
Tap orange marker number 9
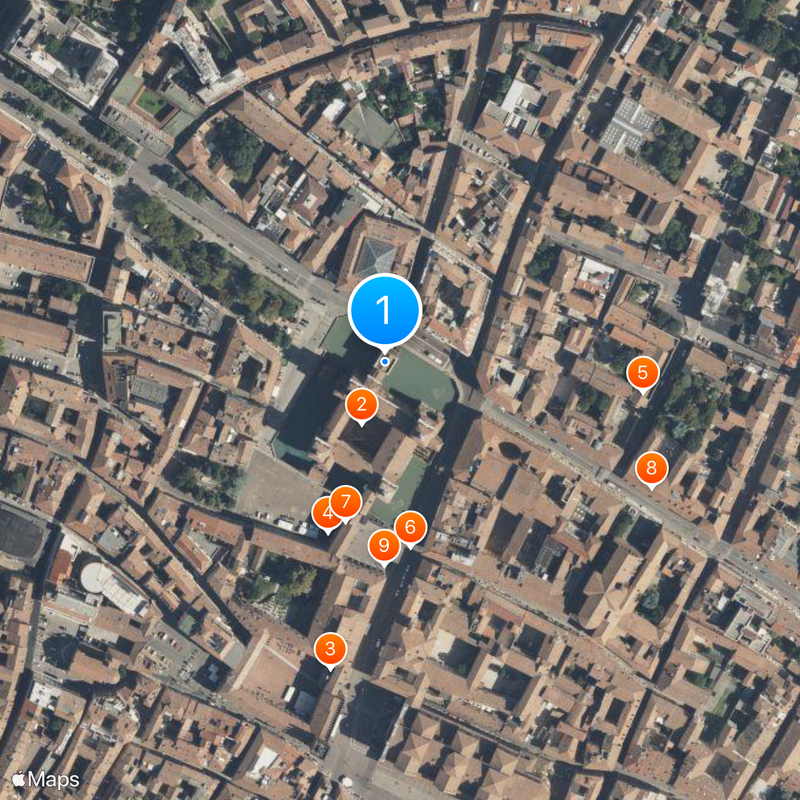(384, 545)
